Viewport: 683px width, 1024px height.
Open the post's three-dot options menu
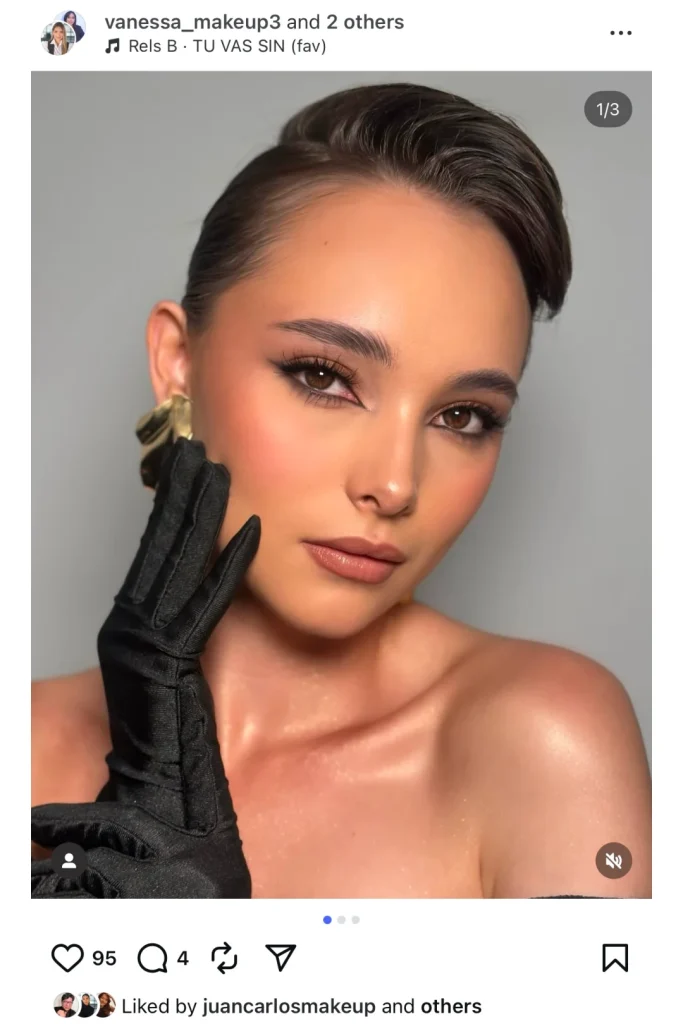coord(620,33)
